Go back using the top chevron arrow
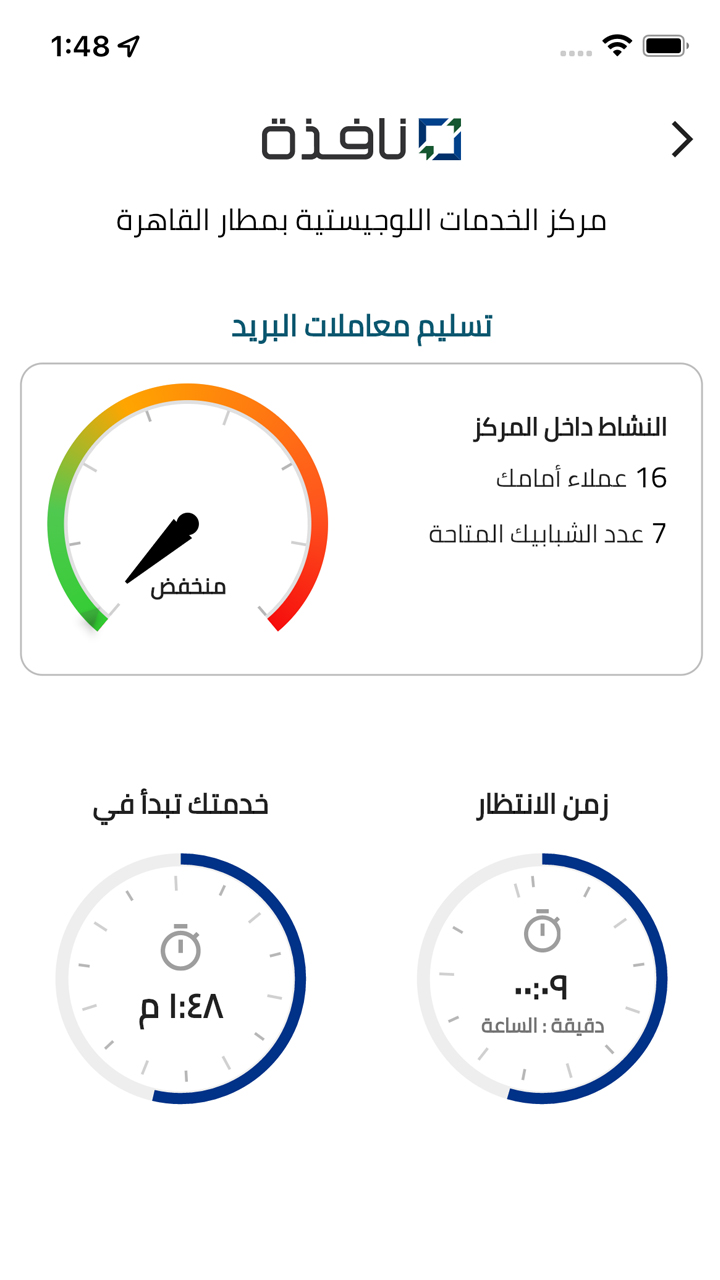Viewport: 720px width, 1280px height. [682, 140]
